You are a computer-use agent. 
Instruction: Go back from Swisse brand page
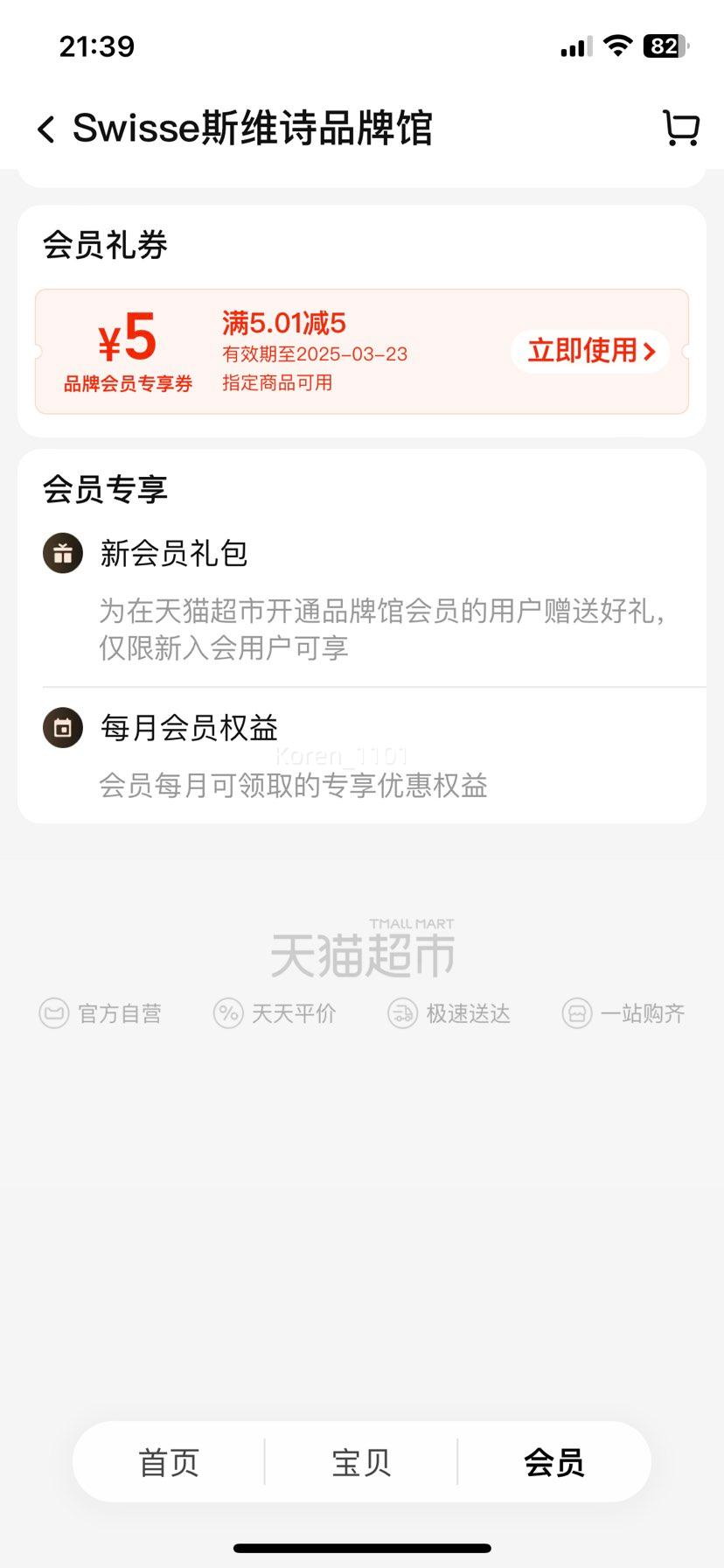click(x=46, y=129)
